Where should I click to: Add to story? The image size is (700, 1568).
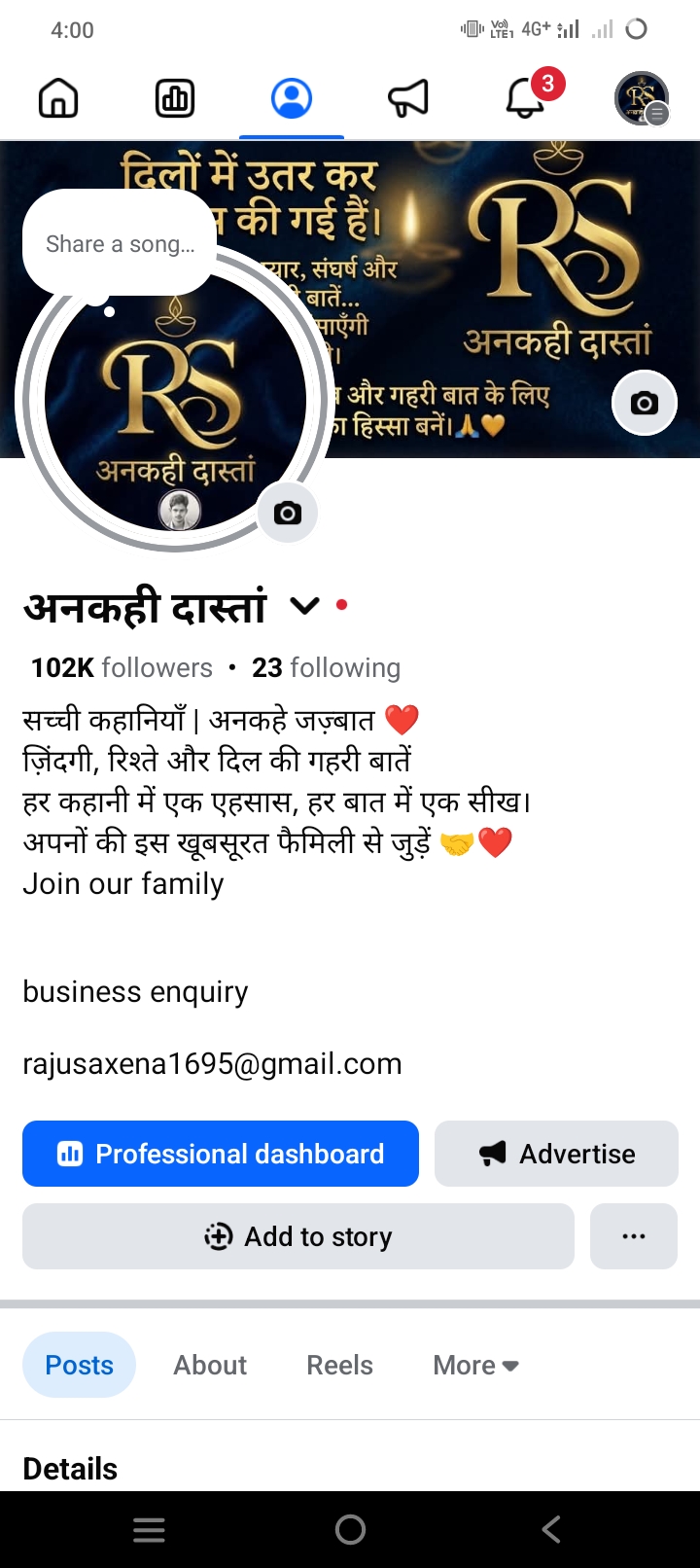pos(298,1236)
